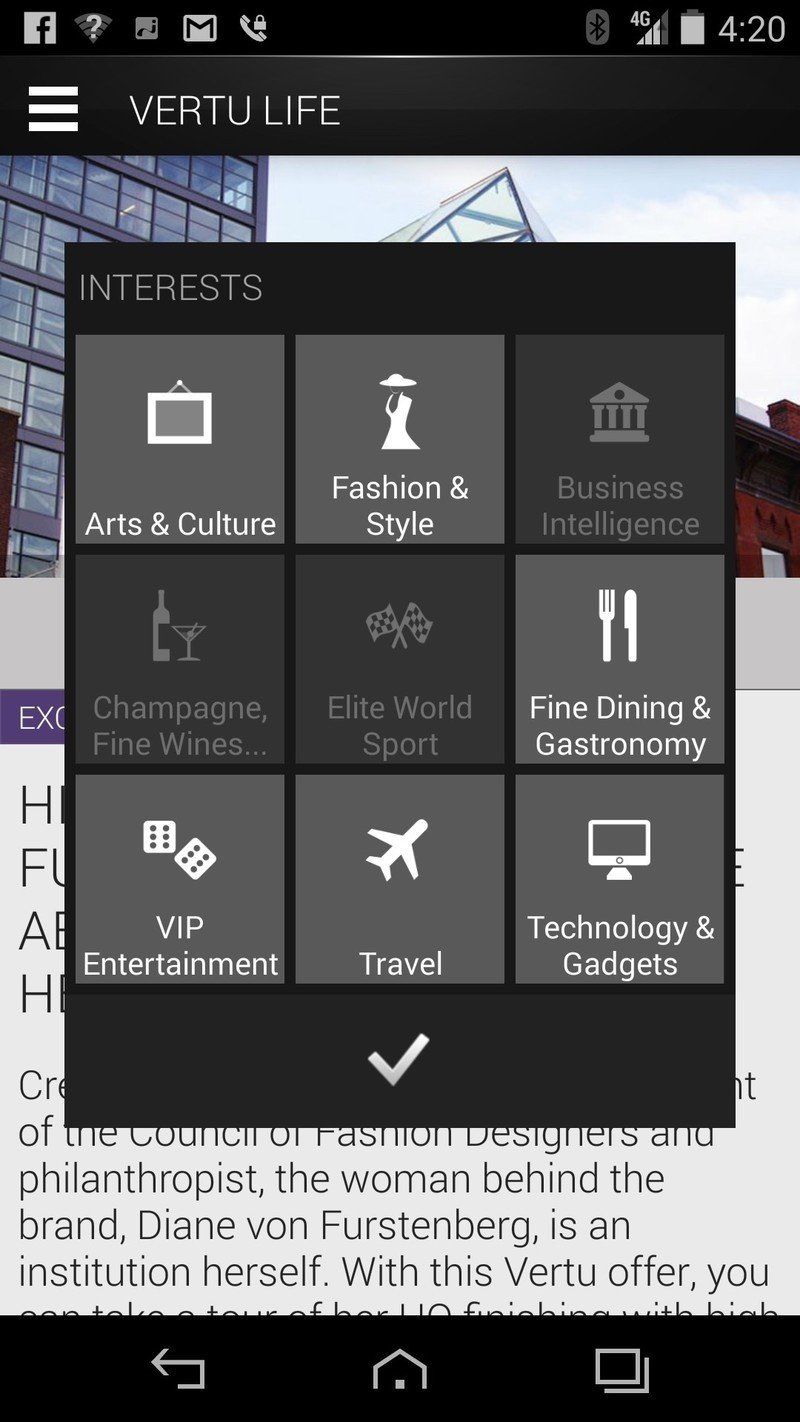Open the recent apps overview
The height and width of the screenshot is (1422, 800).
click(x=621, y=1369)
